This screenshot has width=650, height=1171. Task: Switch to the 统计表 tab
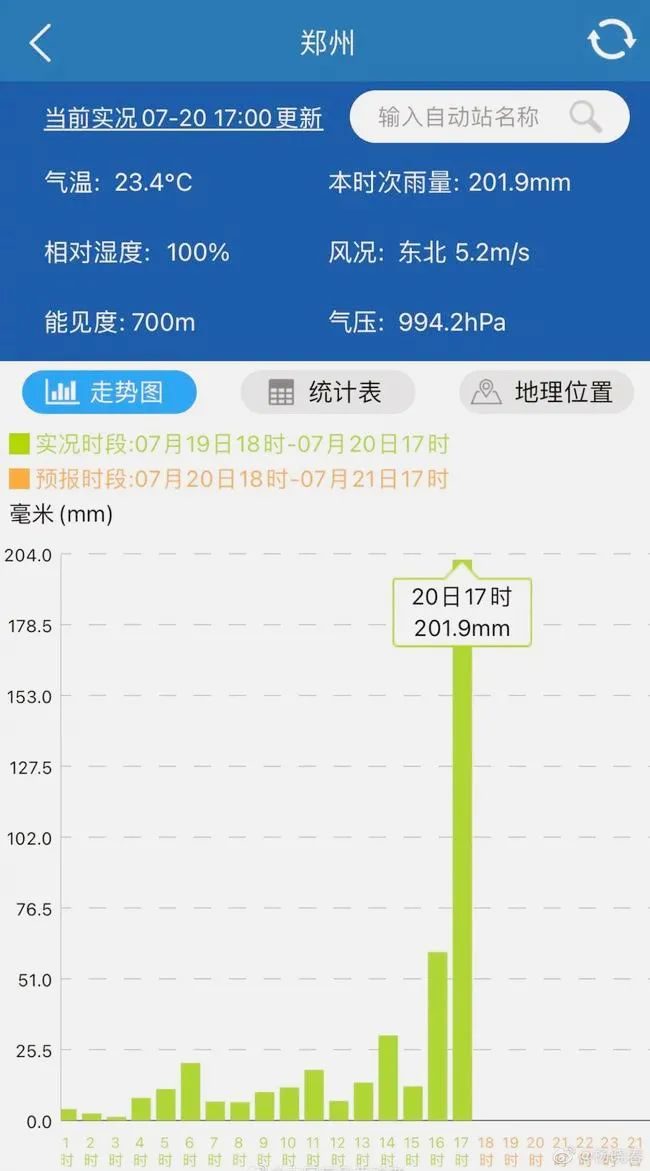[327, 392]
